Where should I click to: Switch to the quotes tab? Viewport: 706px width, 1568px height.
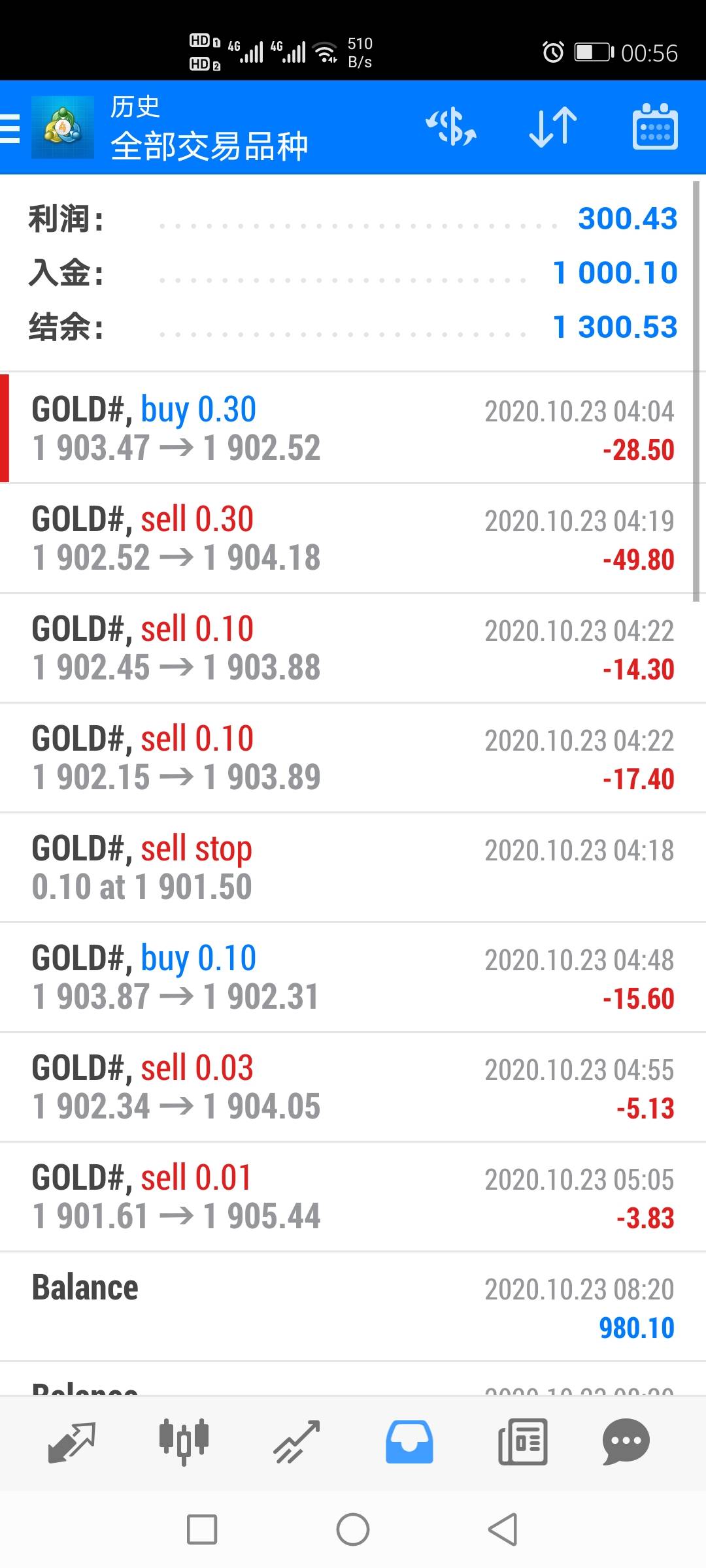tap(72, 1441)
